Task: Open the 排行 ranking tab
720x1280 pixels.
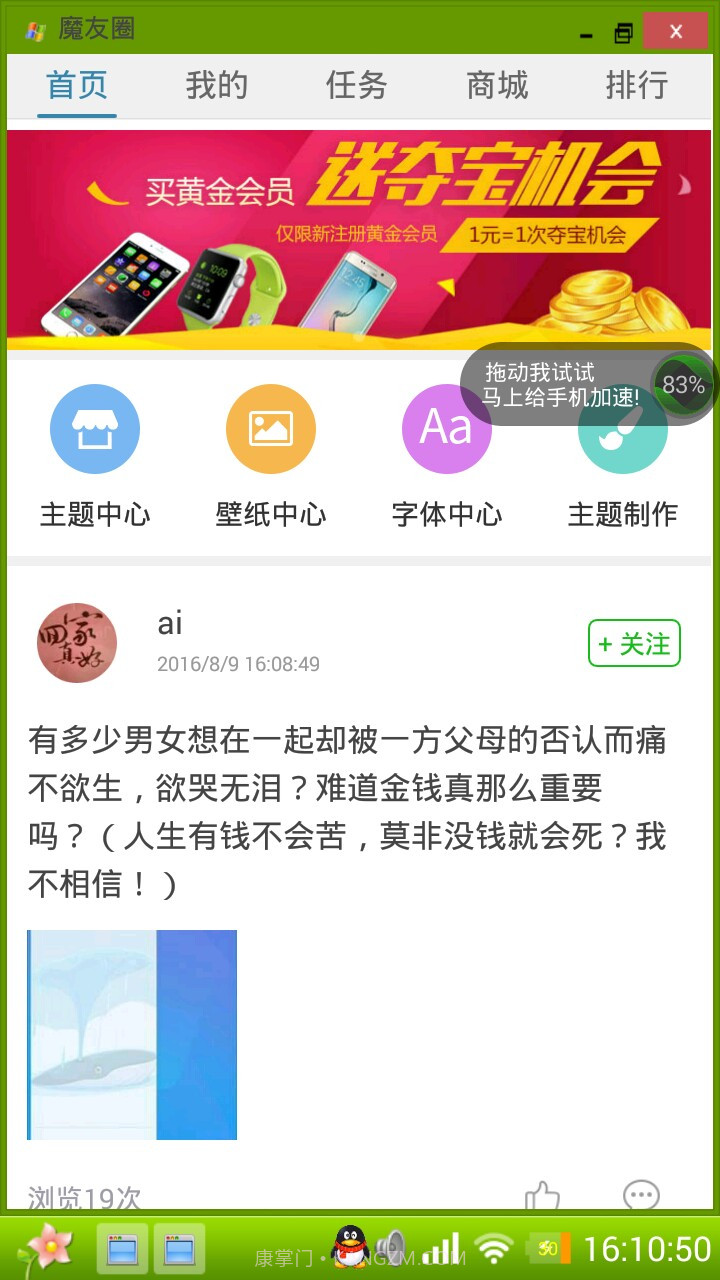Action: [x=636, y=86]
